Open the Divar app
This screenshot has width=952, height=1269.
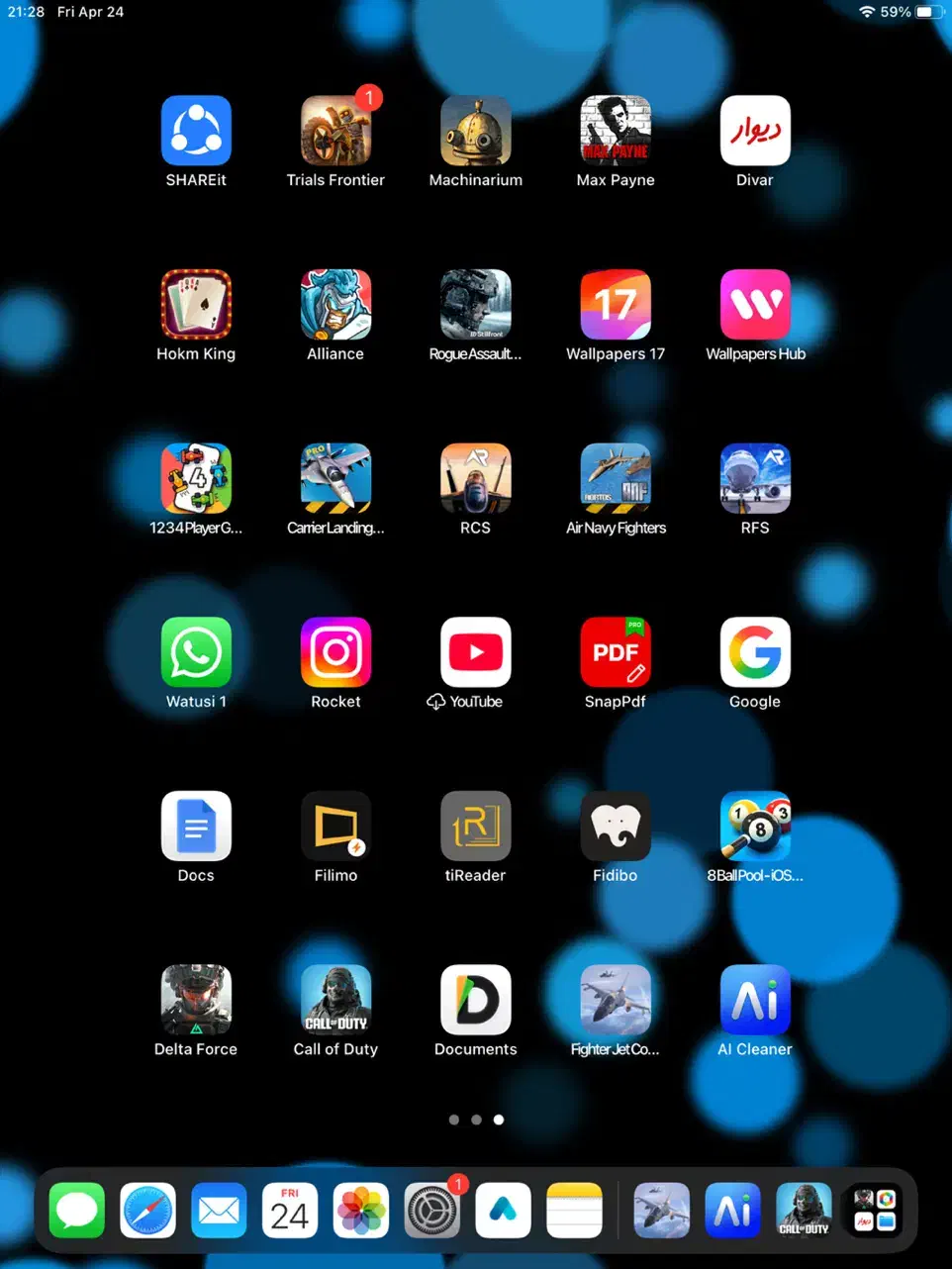click(754, 130)
